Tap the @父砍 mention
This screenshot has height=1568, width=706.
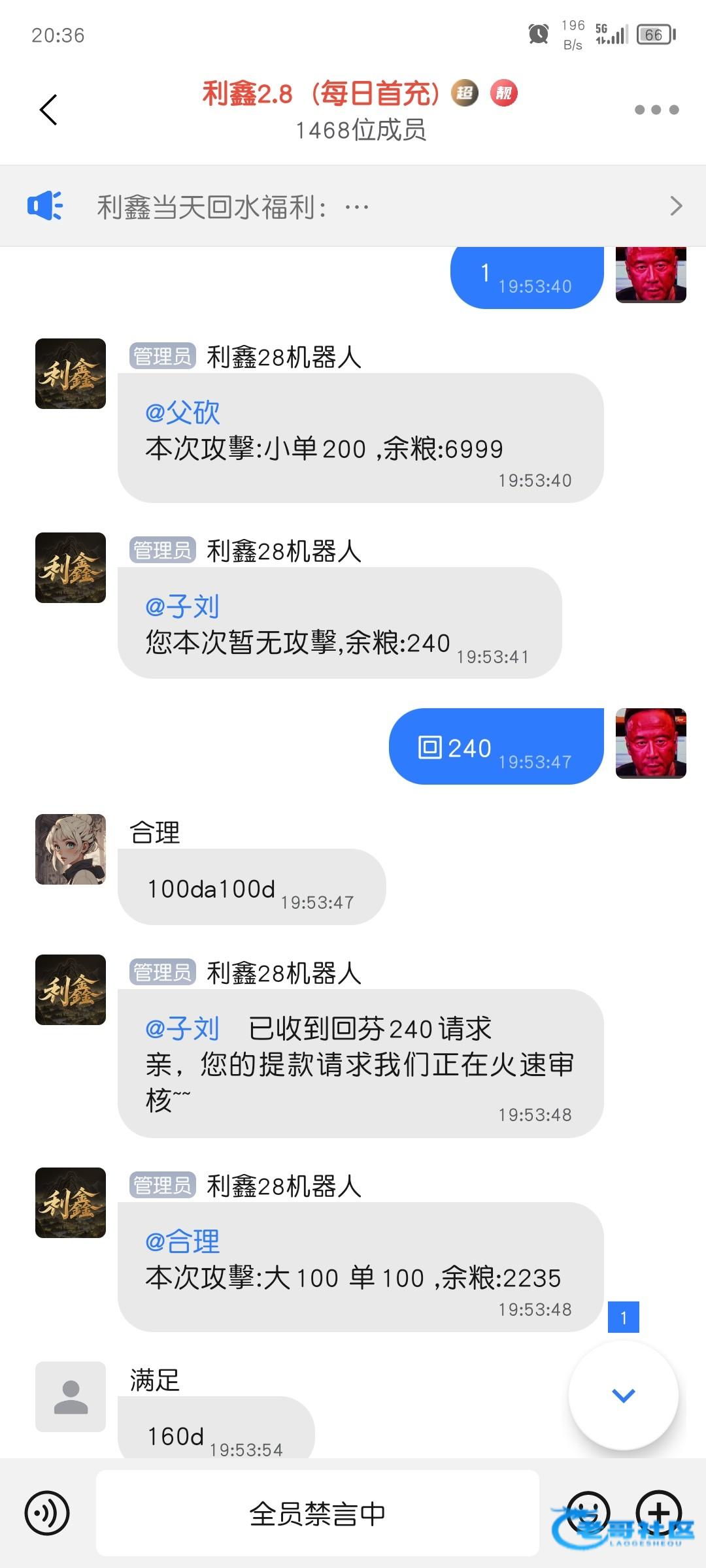coord(182,412)
